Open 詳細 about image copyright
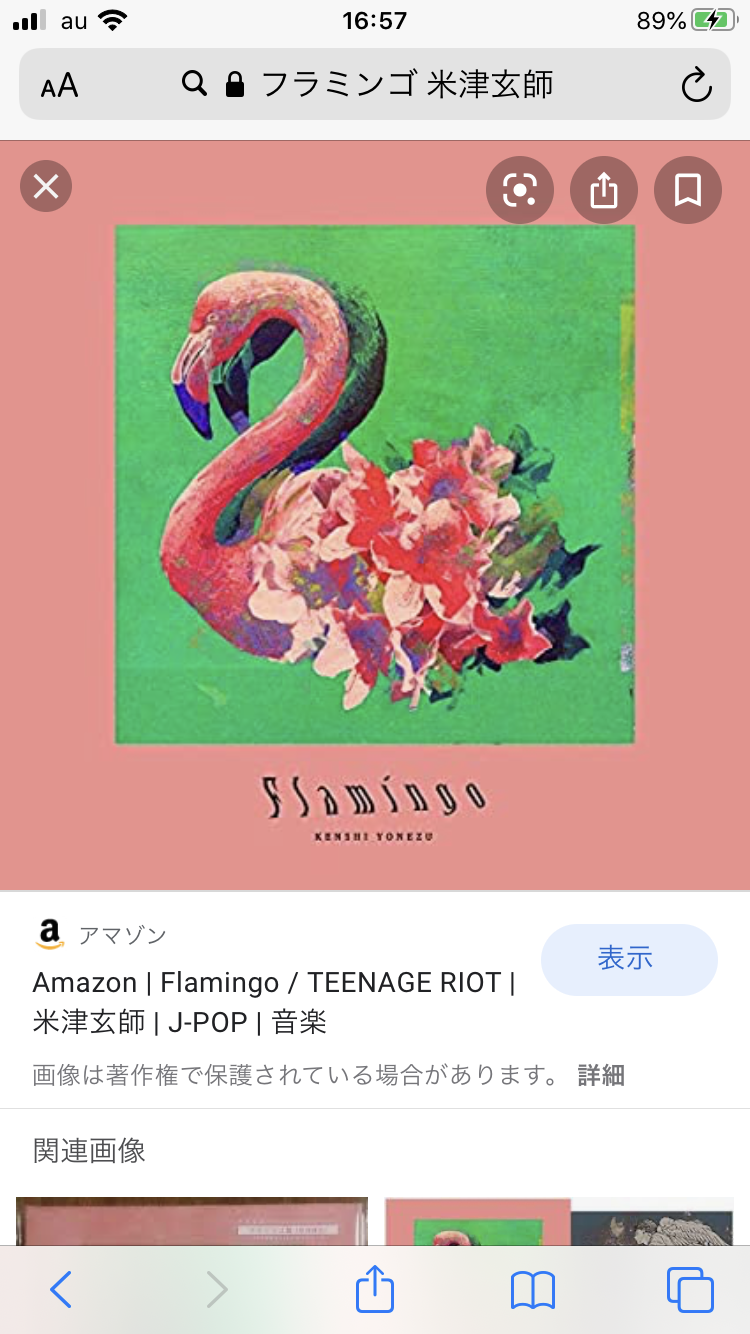Image resolution: width=750 pixels, height=1334 pixels. (x=601, y=1075)
